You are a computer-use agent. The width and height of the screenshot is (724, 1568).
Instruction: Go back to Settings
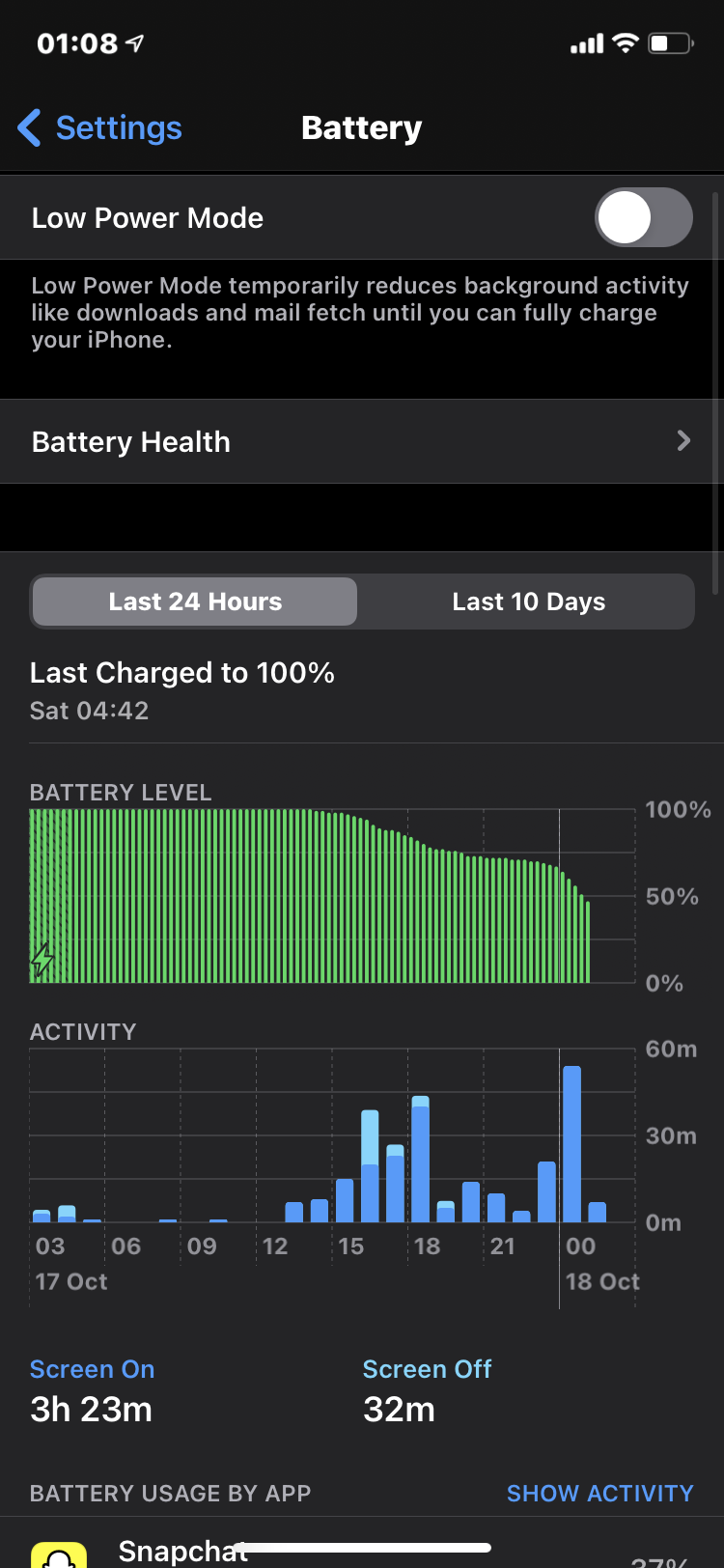(100, 128)
